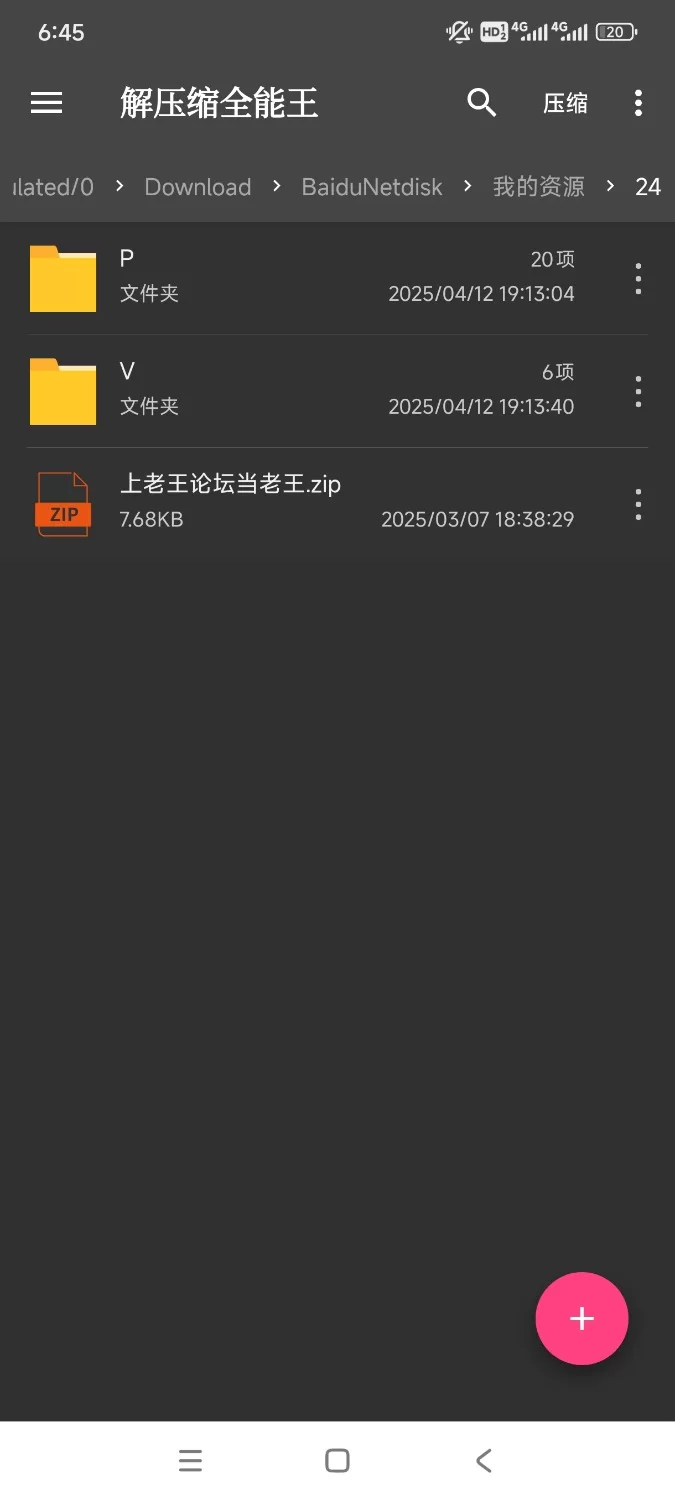Show more options for the zip file
The image size is (675, 1500).
(638, 505)
